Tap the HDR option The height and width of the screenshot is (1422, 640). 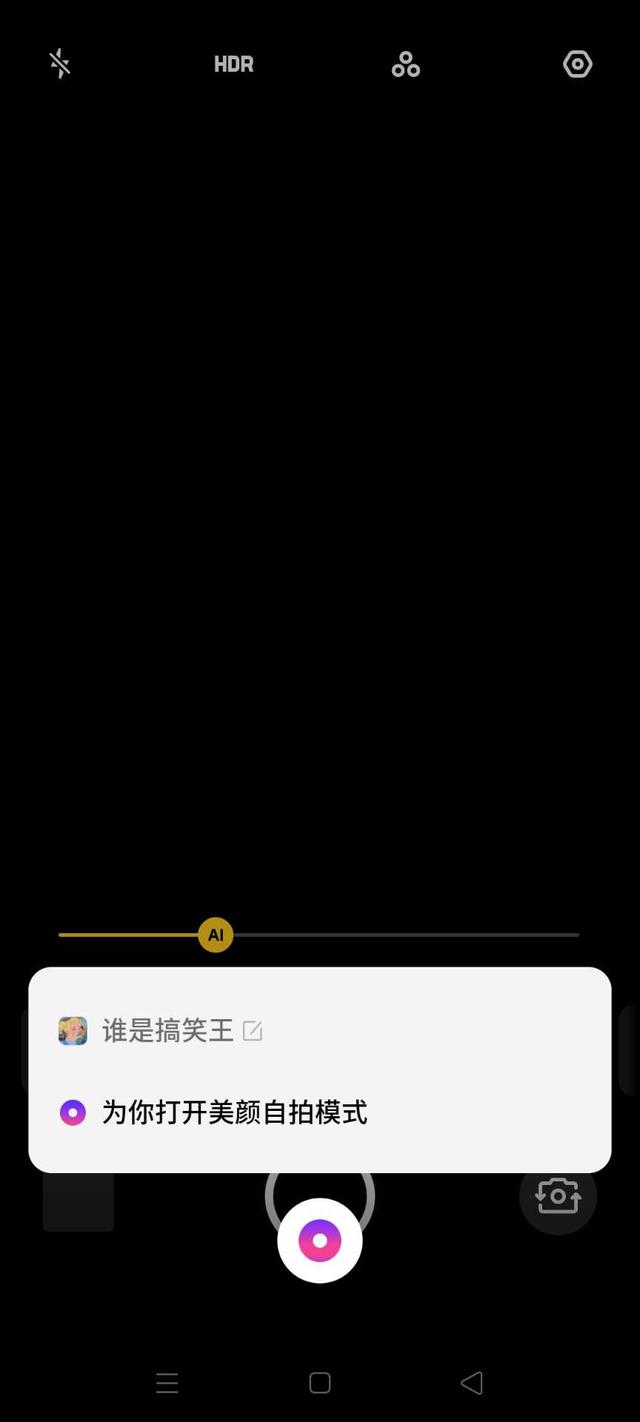coord(234,64)
